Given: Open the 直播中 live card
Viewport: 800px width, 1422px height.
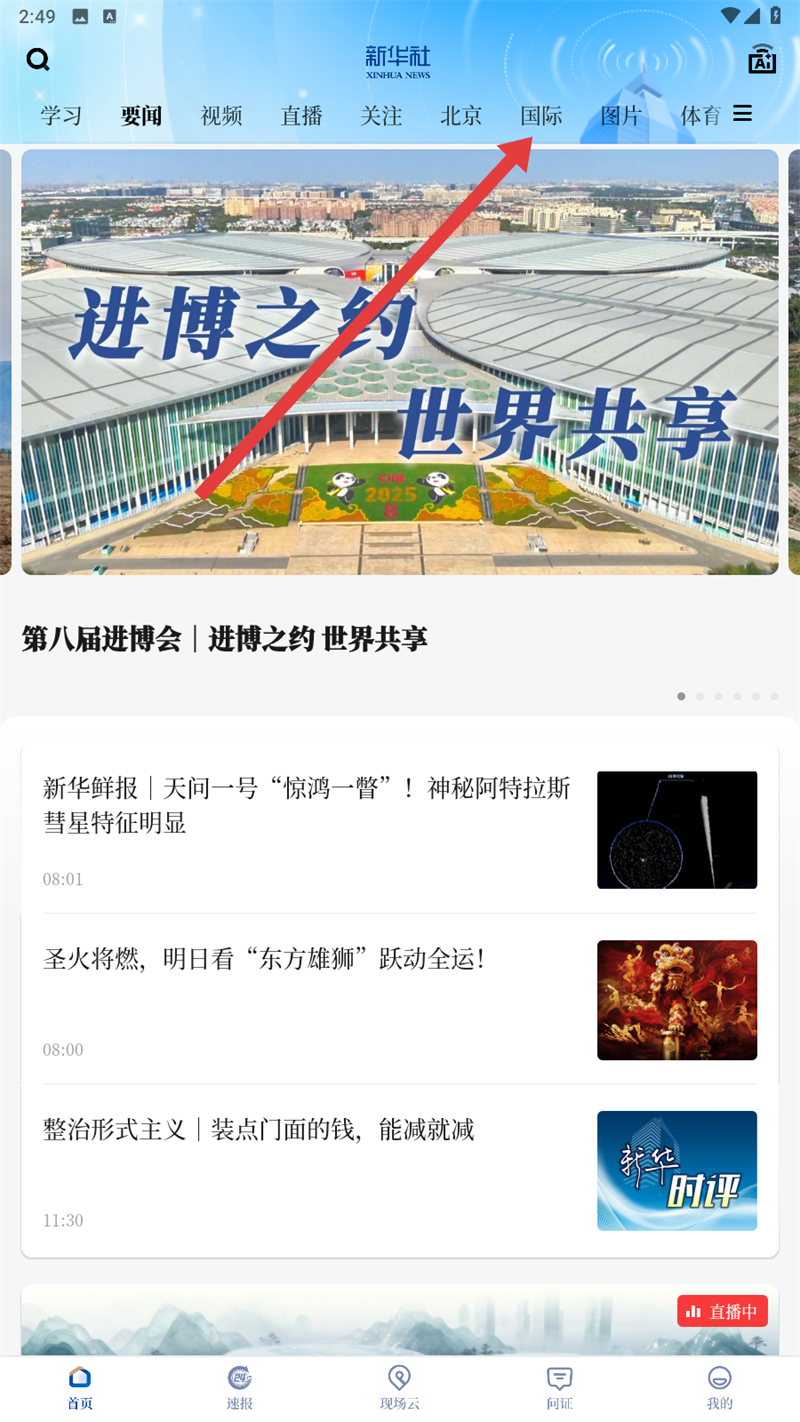Looking at the screenshot, I should point(400,1320).
